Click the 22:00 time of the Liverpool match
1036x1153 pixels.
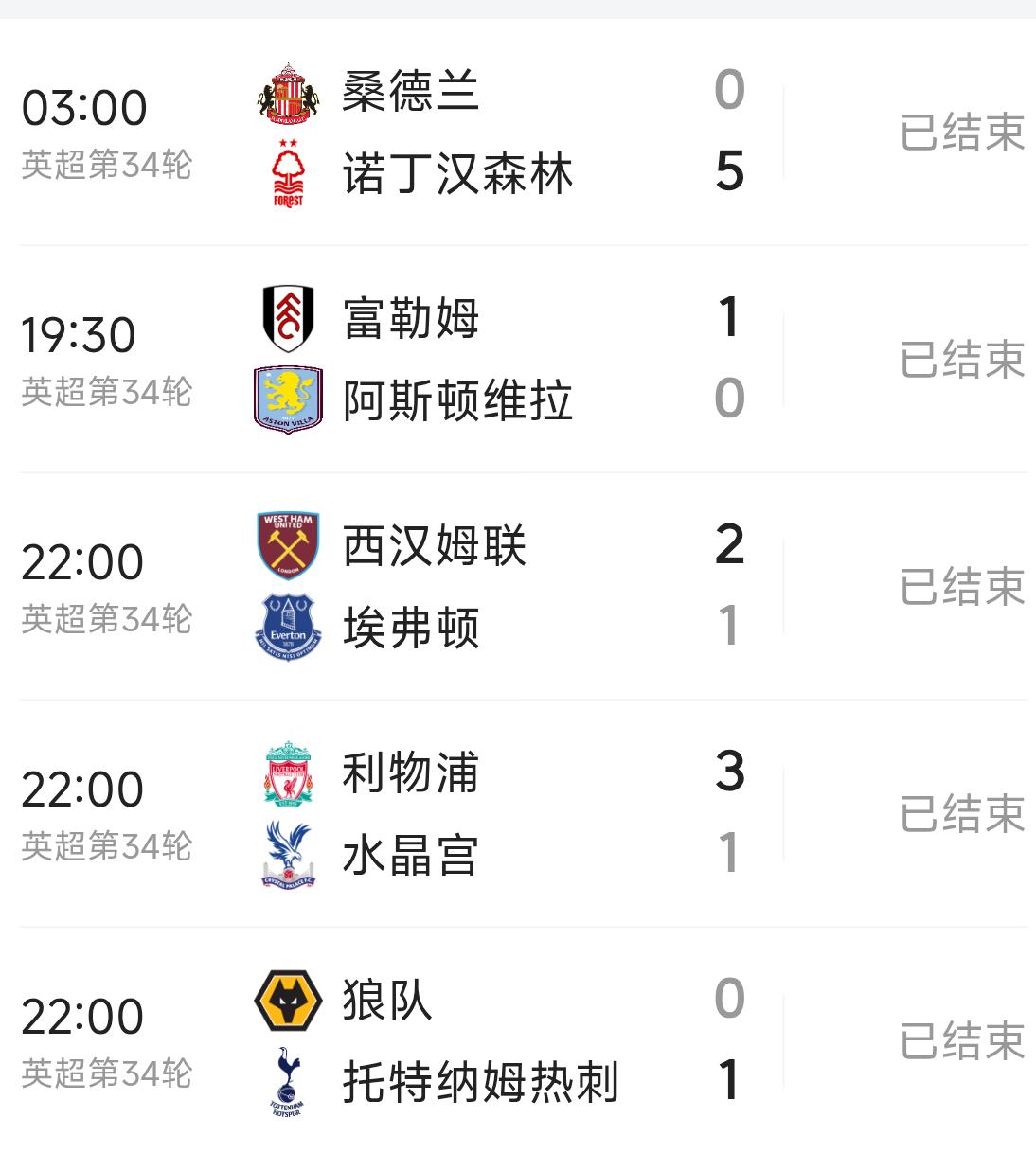click(x=83, y=787)
